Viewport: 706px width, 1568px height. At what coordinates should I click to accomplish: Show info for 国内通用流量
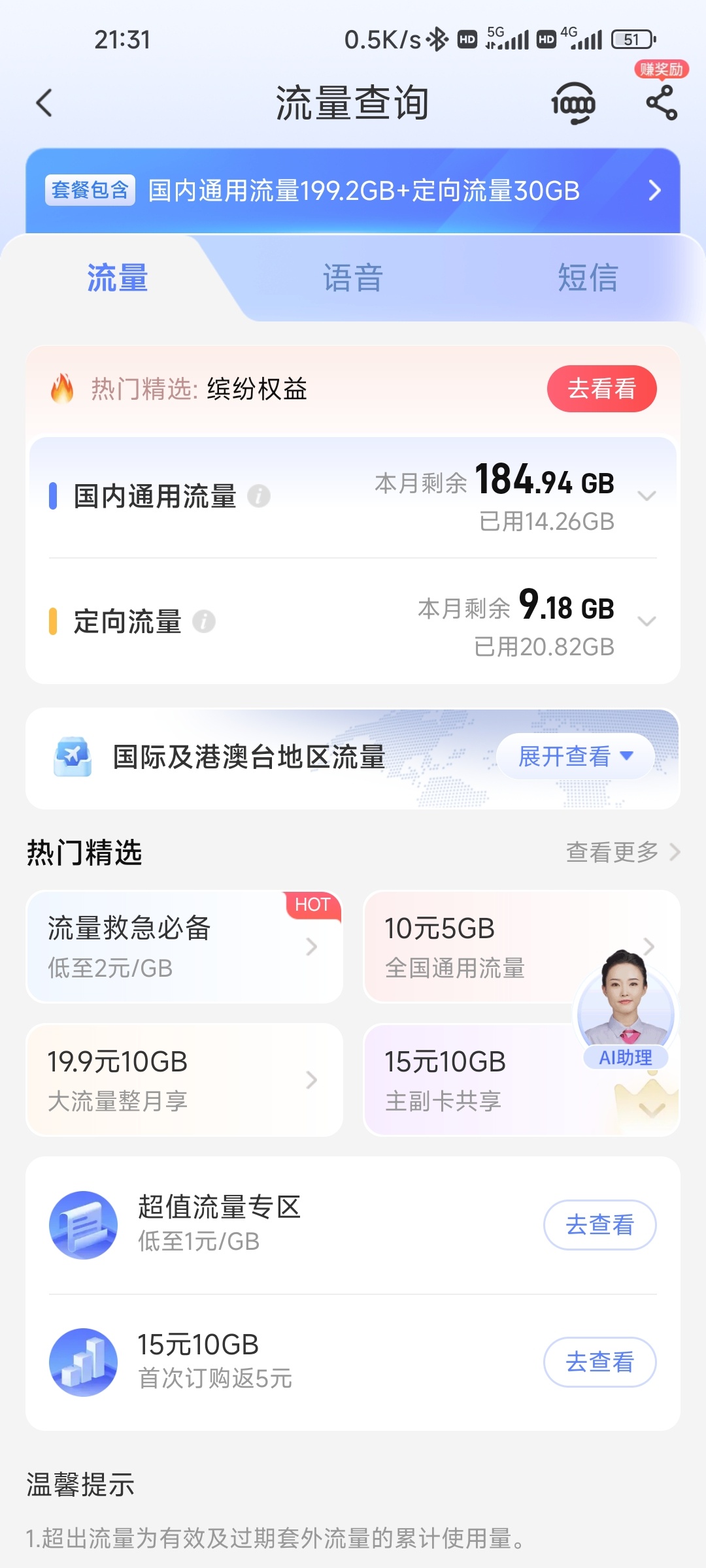pyautogui.click(x=259, y=497)
